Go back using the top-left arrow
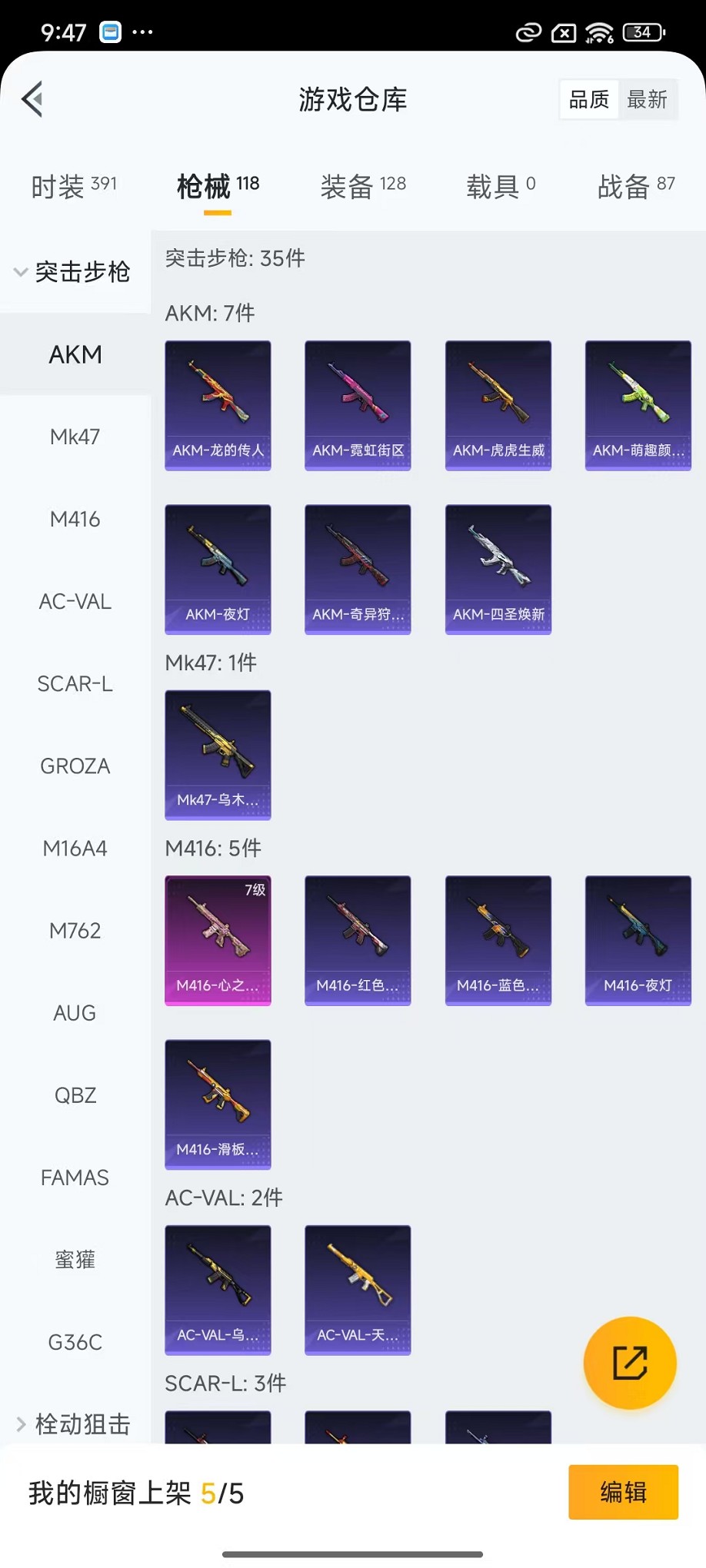Screen dimensions: 706x1568 coord(32,99)
